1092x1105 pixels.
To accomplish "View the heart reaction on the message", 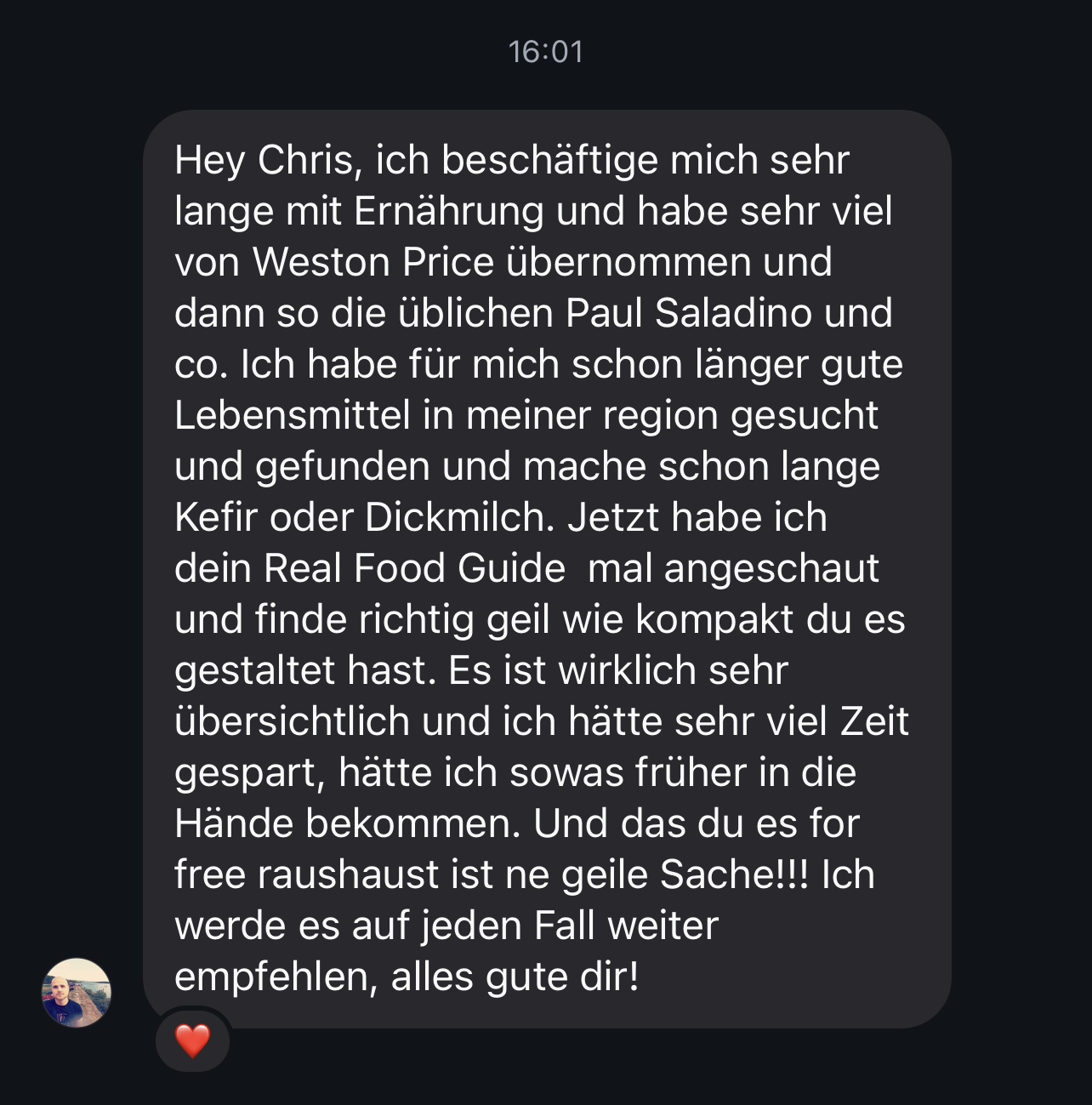I will coord(192,1040).
